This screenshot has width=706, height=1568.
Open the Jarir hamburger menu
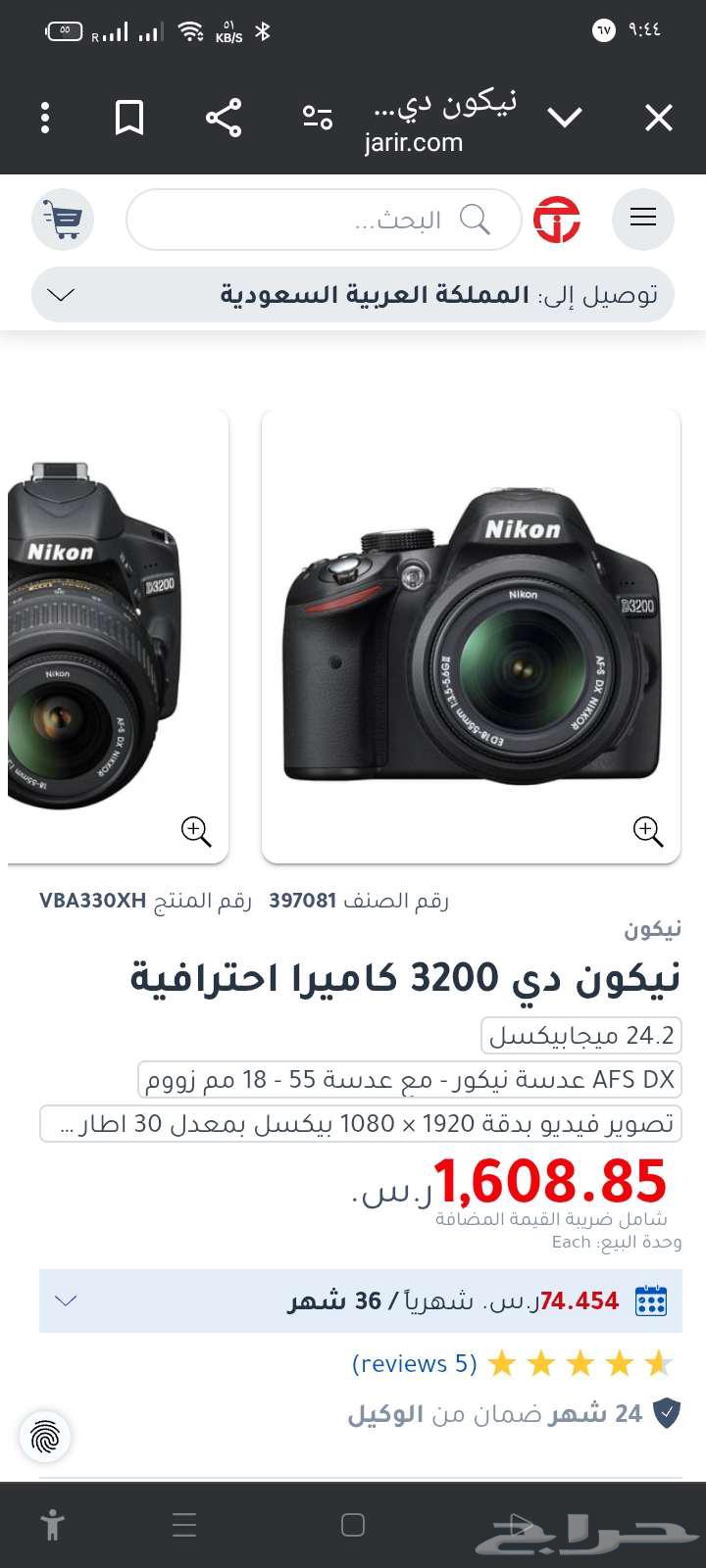click(642, 218)
